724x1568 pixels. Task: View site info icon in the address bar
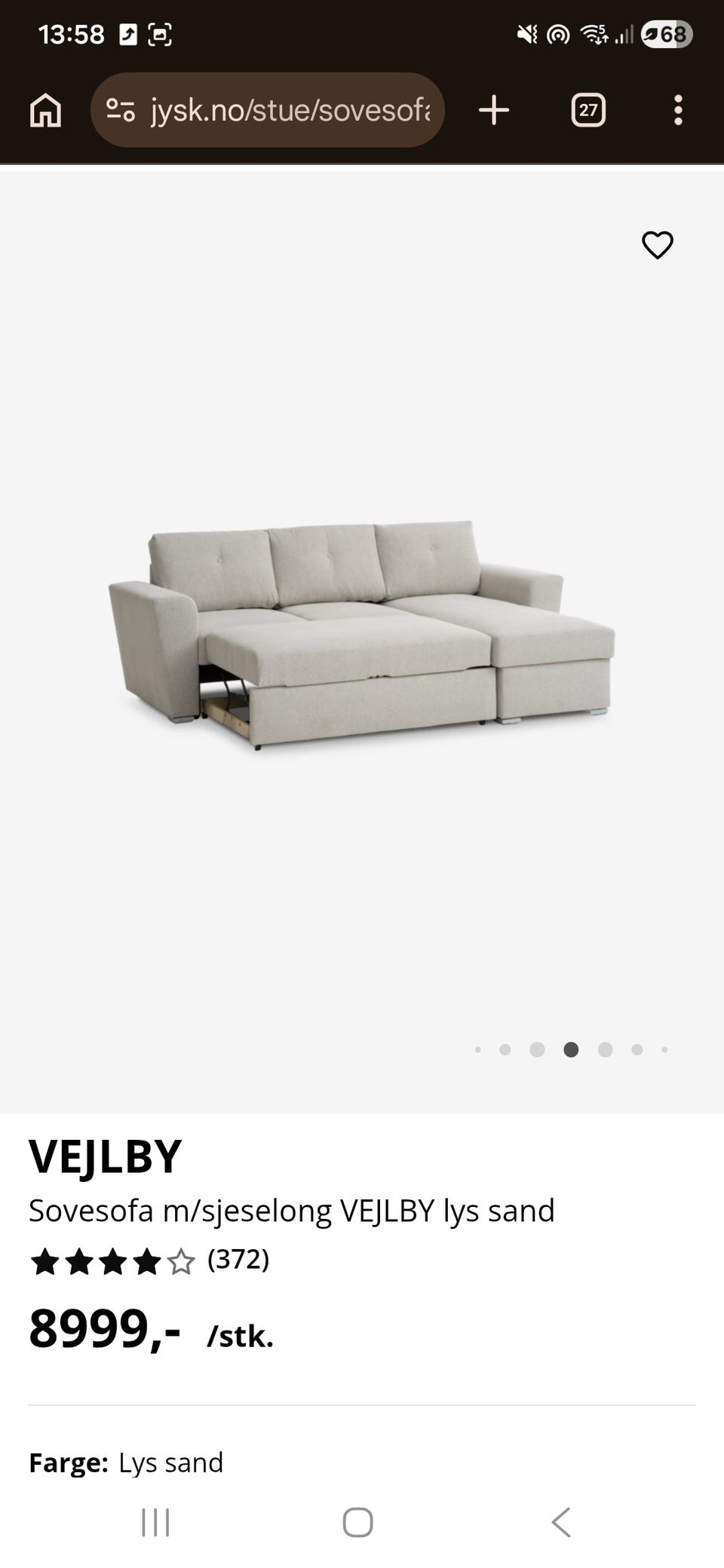(121, 110)
